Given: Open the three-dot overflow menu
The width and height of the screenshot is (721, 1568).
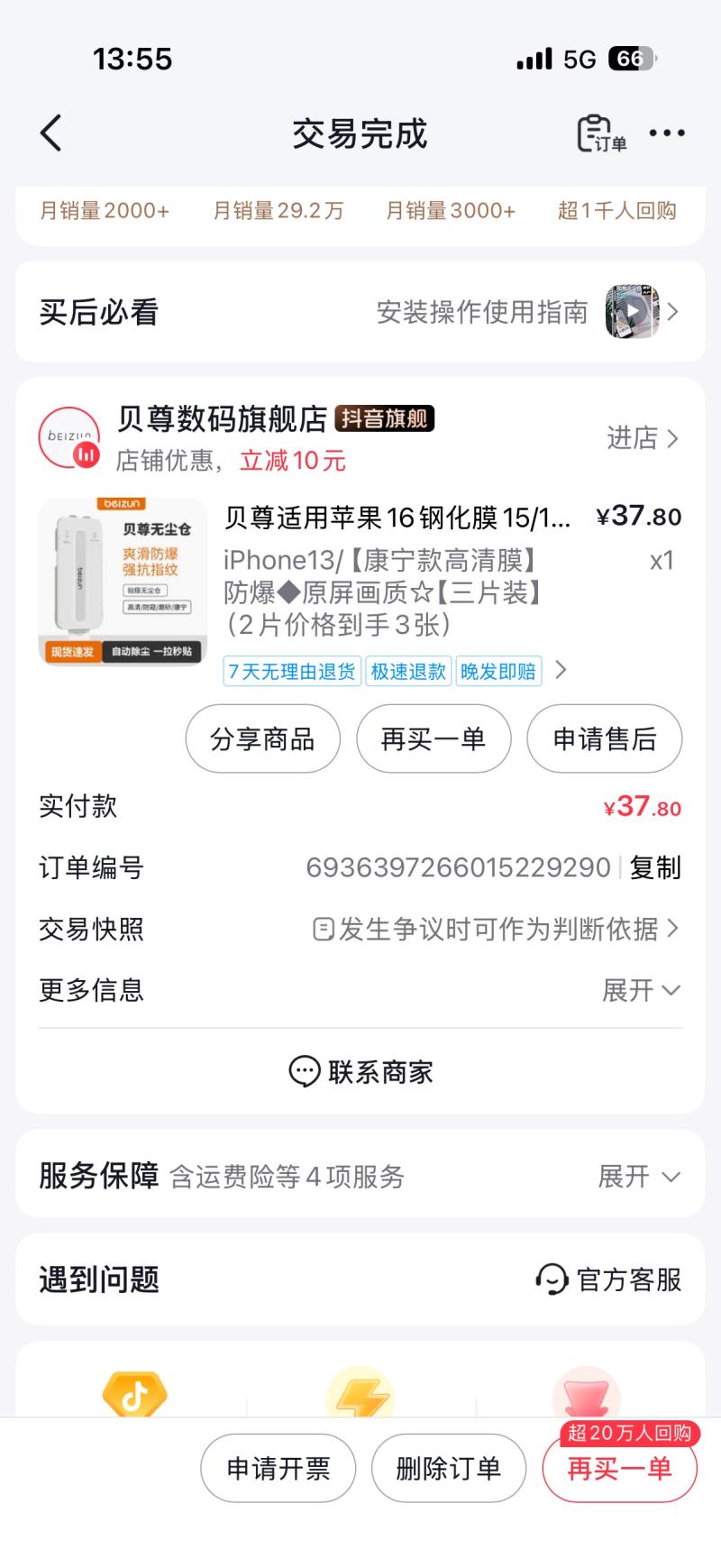Looking at the screenshot, I should coord(667,133).
